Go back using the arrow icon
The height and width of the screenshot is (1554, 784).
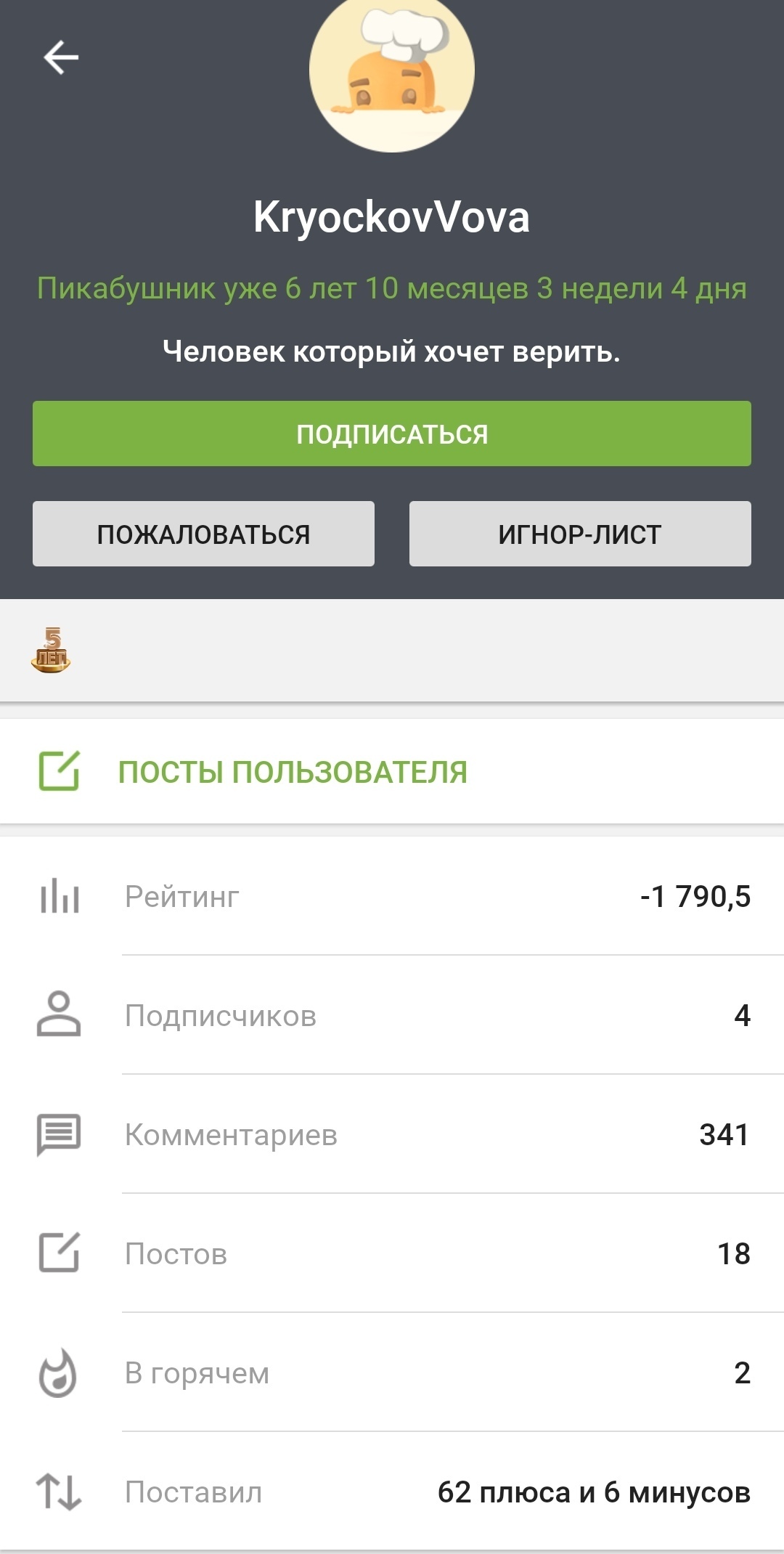(x=61, y=58)
